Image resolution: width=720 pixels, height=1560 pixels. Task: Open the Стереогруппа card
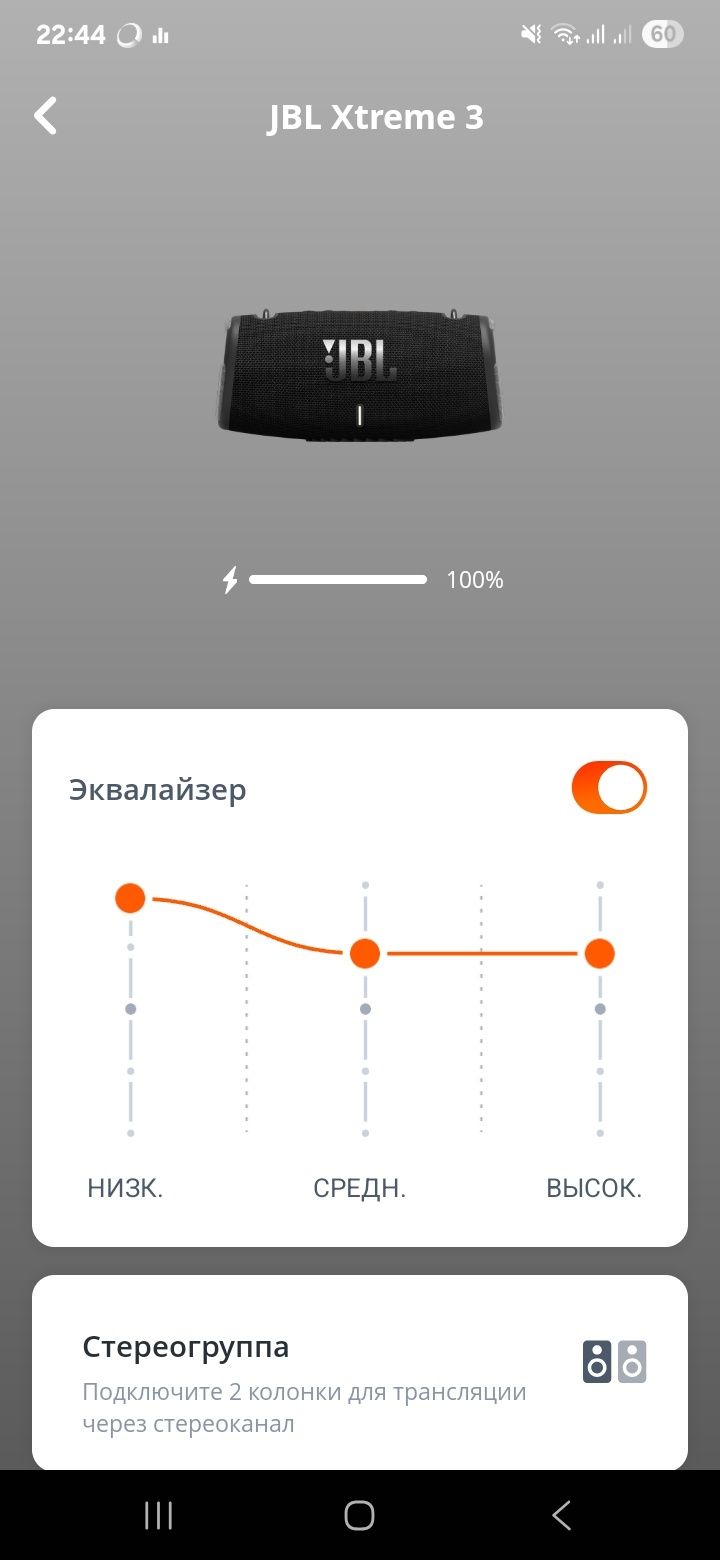pyautogui.click(x=360, y=1372)
